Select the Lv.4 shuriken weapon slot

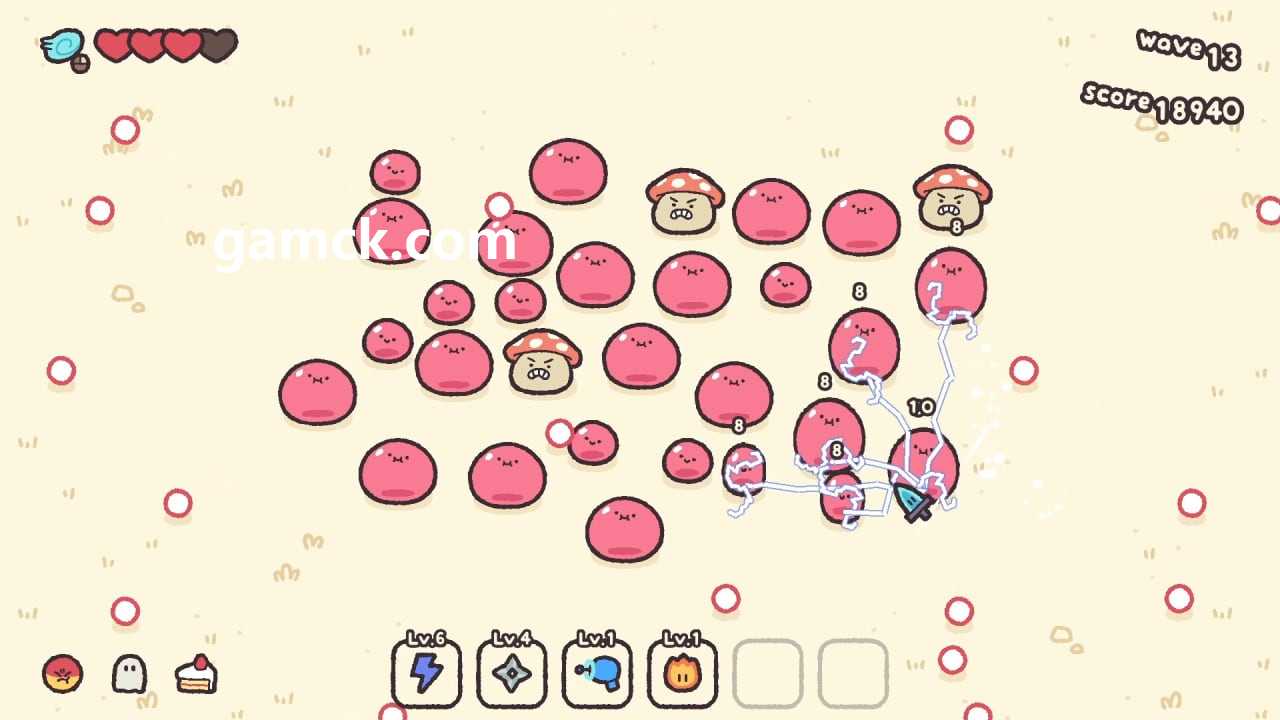pyautogui.click(x=511, y=673)
